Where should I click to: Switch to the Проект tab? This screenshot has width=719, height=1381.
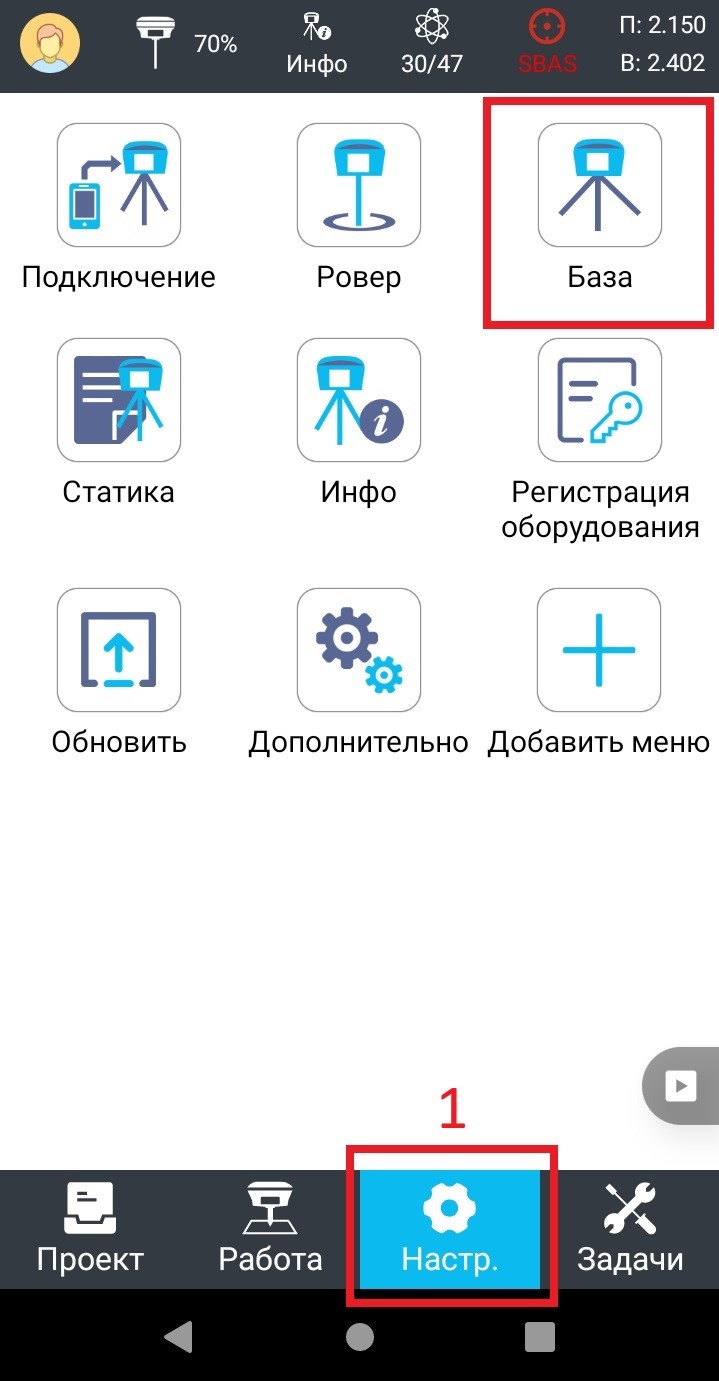point(90,1229)
